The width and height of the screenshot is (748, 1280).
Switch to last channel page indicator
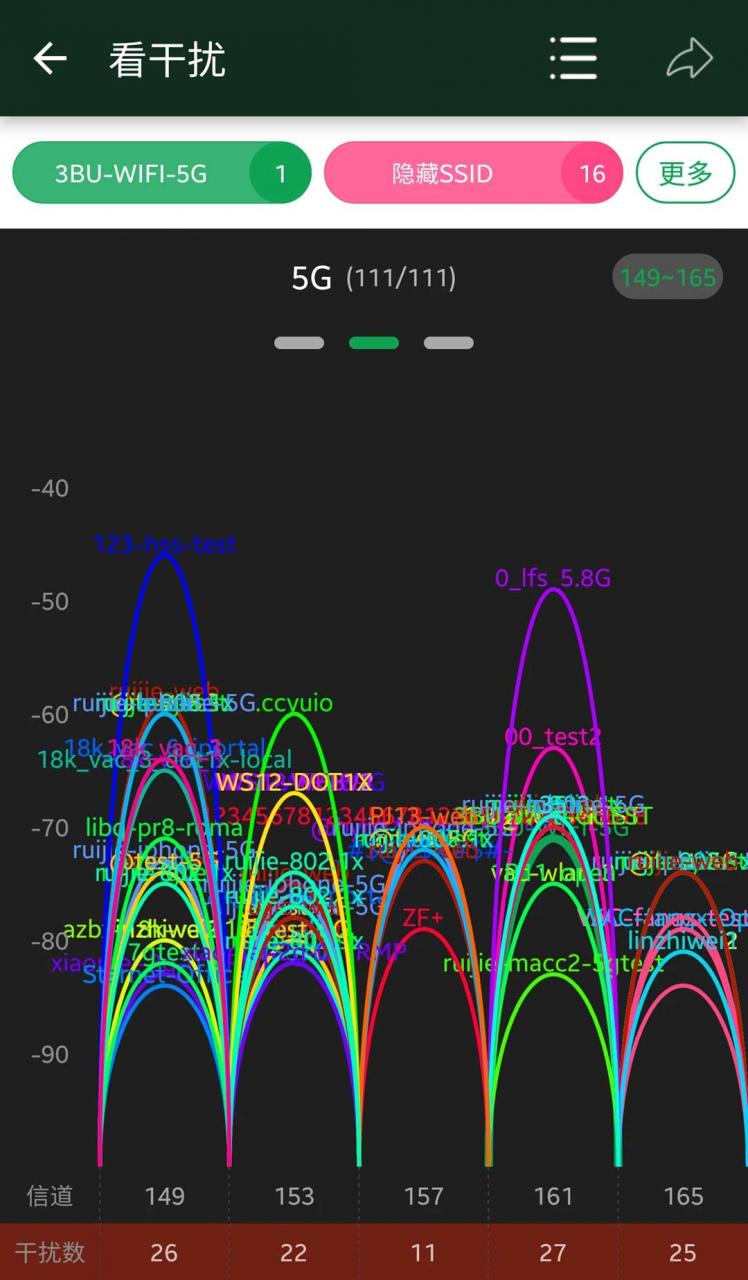pyautogui.click(x=448, y=342)
